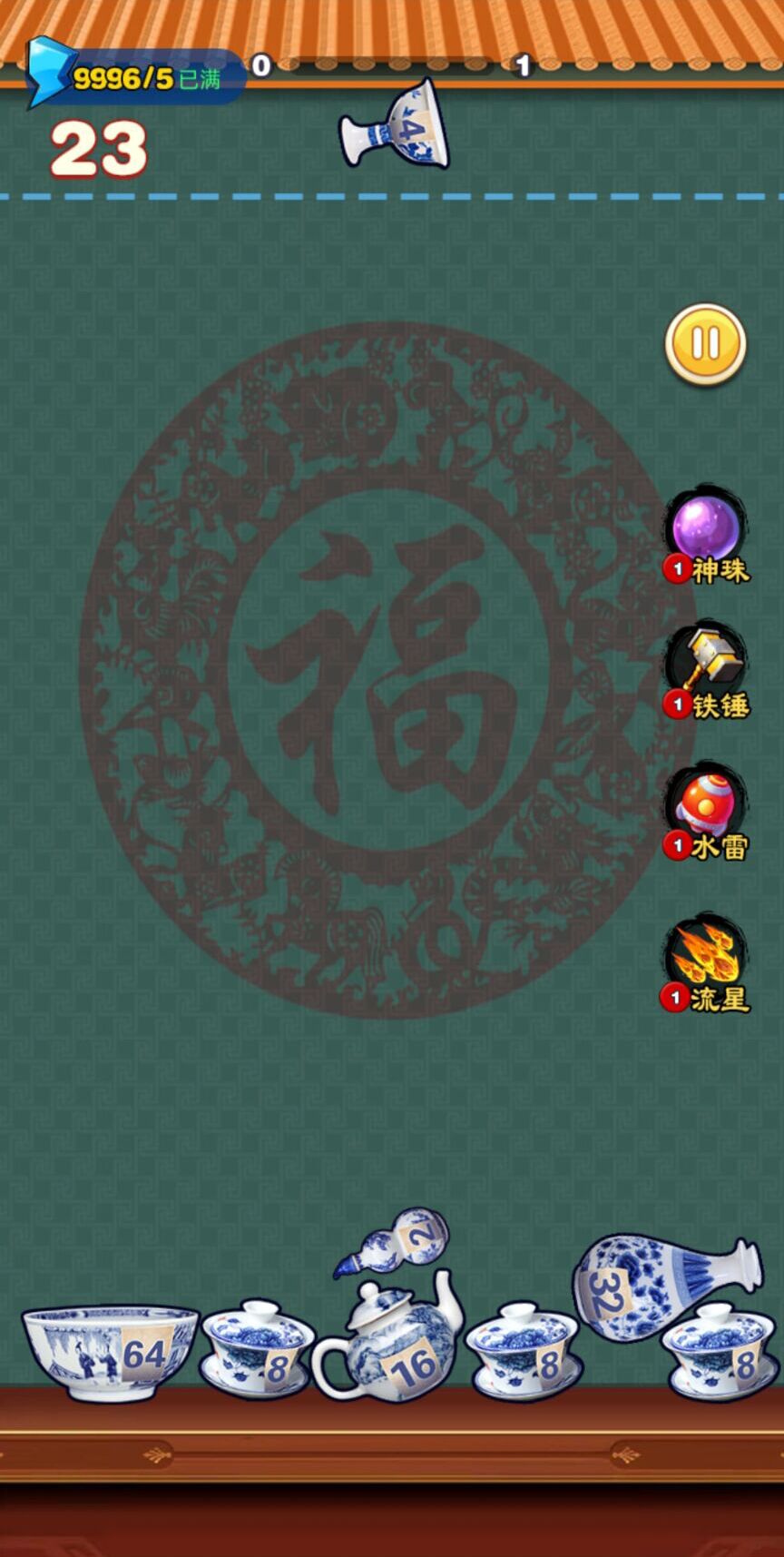Pause the game
This screenshot has height=1557, width=784.
[x=705, y=344]
